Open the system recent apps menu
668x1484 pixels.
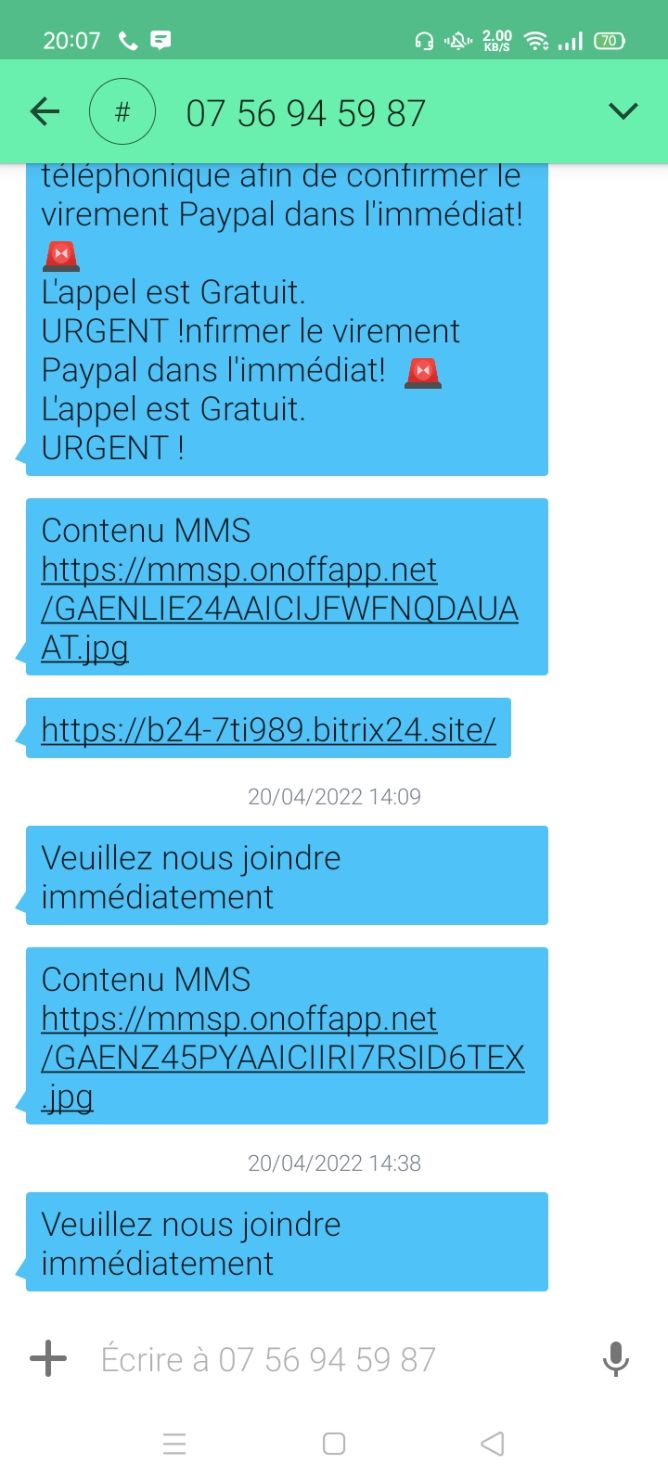click(174, 1444)
